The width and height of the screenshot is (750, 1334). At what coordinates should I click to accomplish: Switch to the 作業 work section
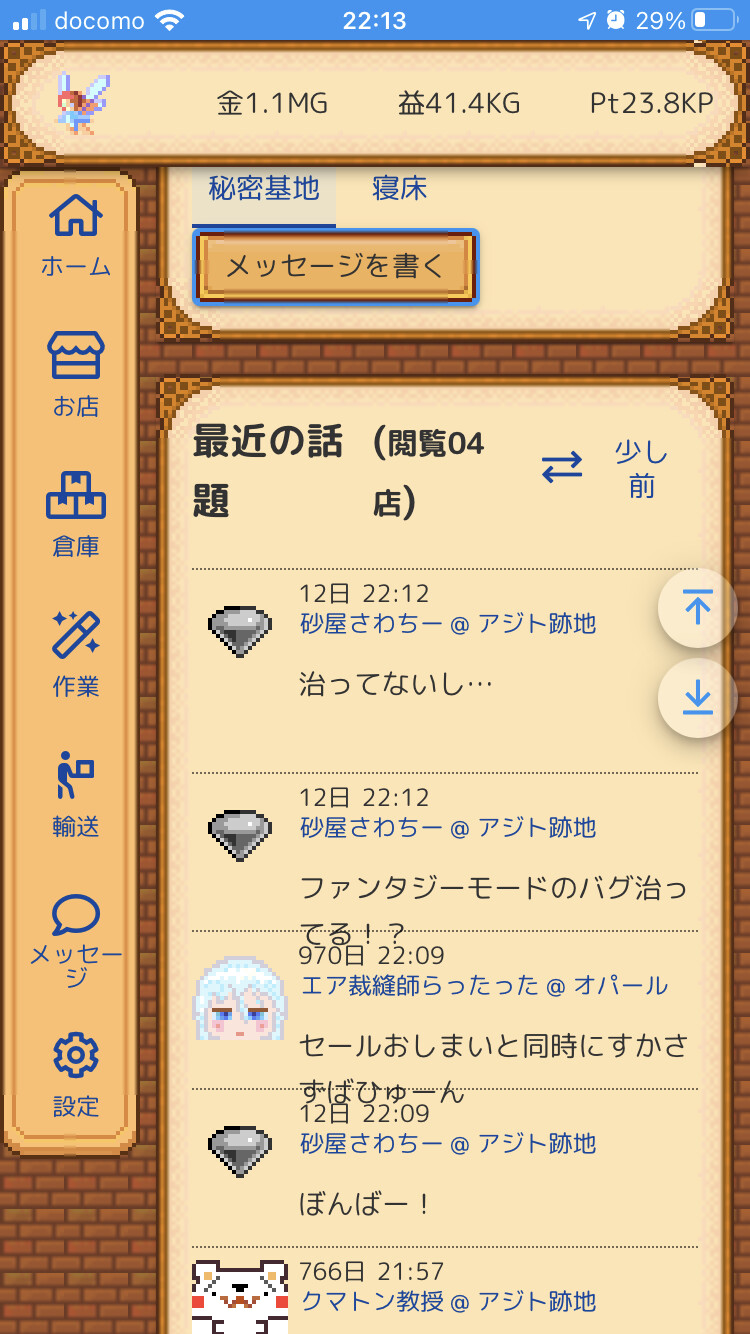click(x=75, y=656)
